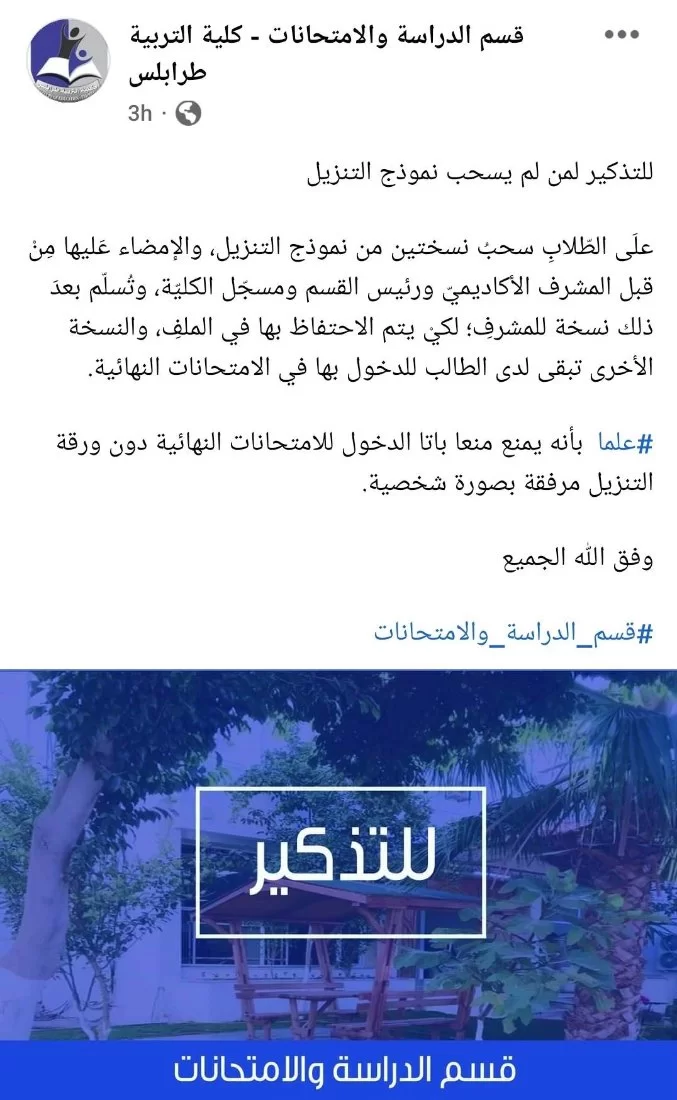Image resolution: width=677 pixels, height=1100 pixels.
Task: Open the hashtag #قسم_الدراسة_والامتحانات
Action: (x=513, y=632)
